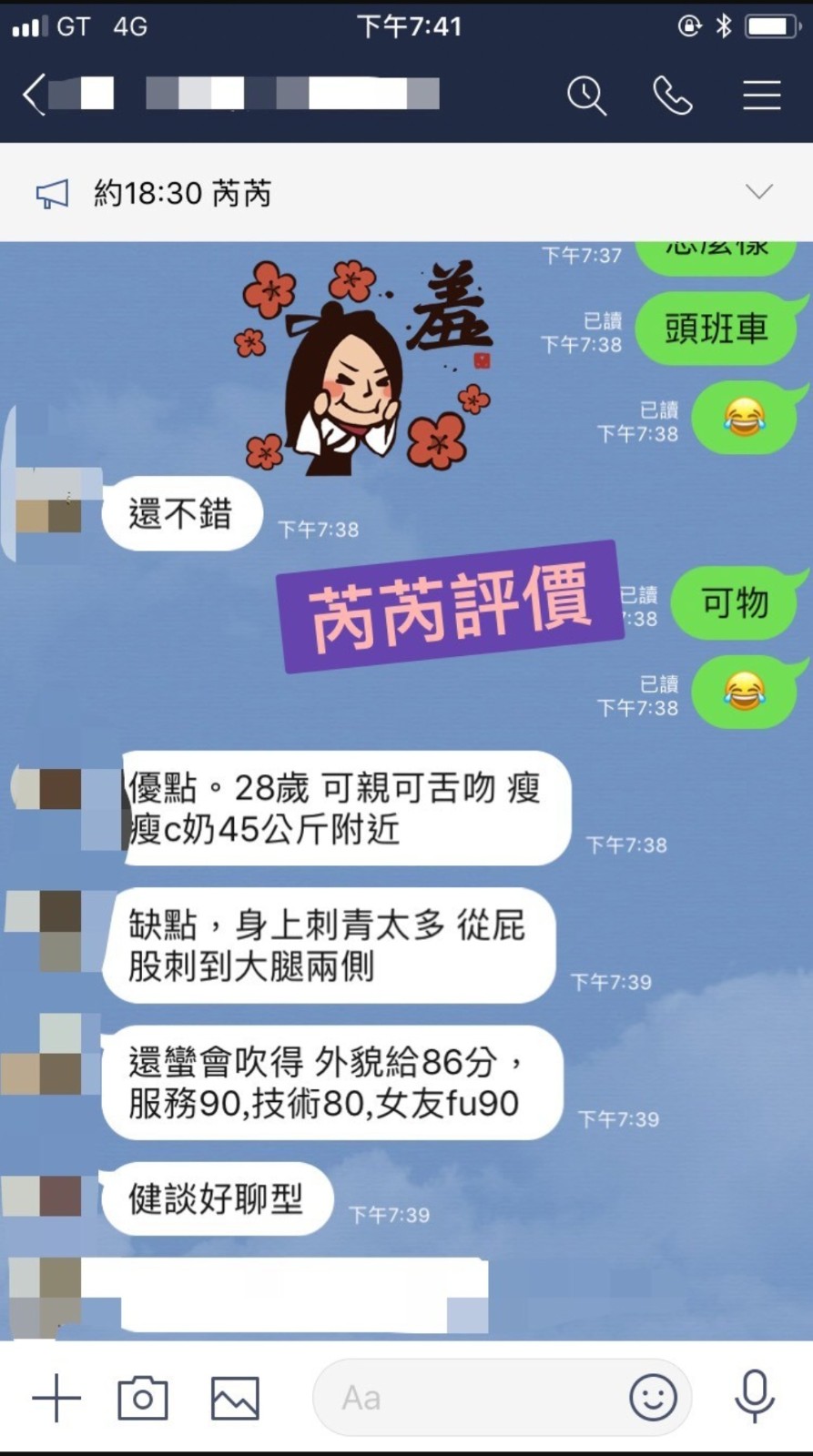Image resolution: width=813 pixels, height=1456 pixels.
Task: Expand the pinned announcement 約18:30 芮芮
Action: coord(758,192)
